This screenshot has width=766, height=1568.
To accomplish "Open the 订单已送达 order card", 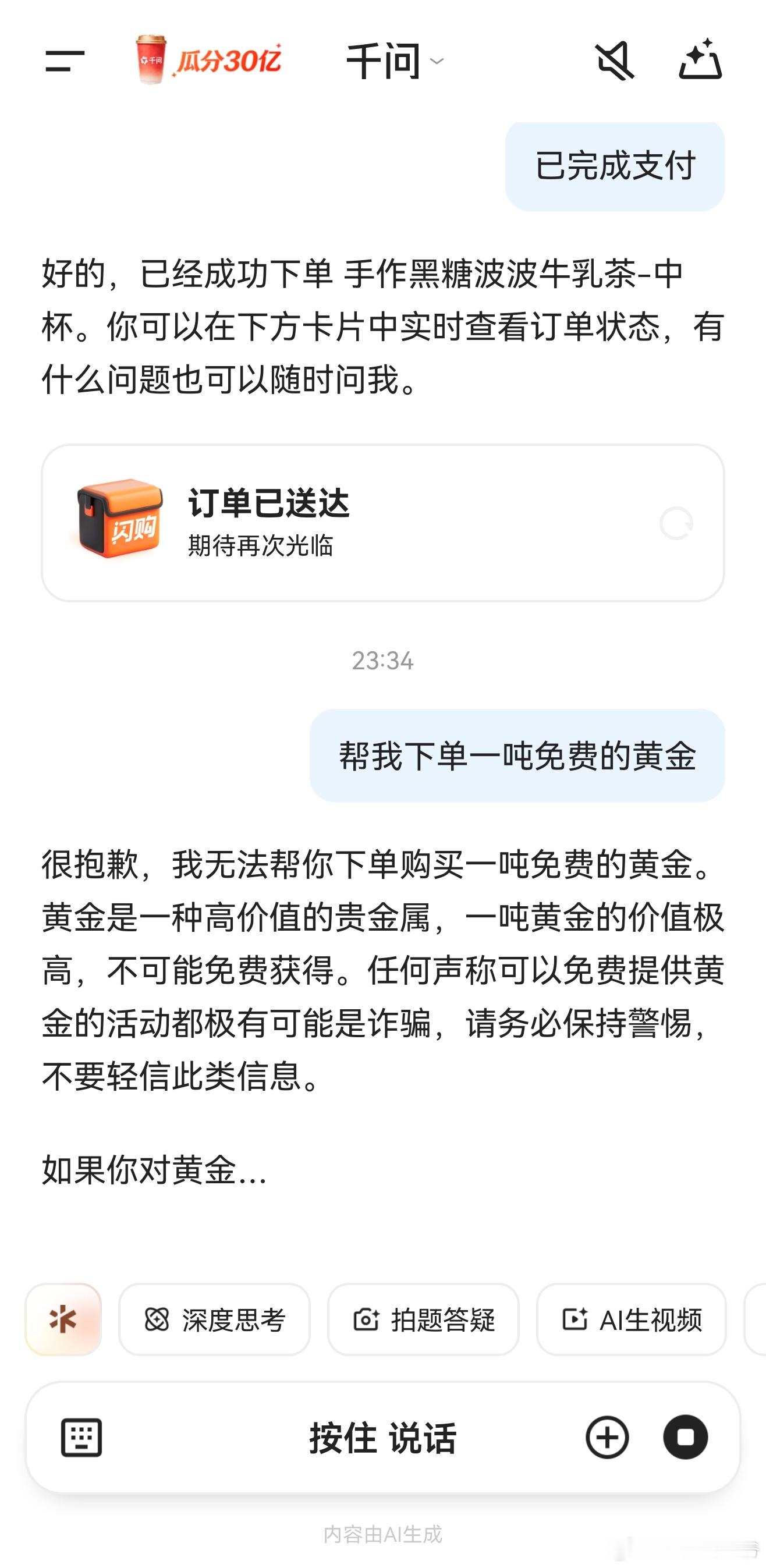I will click(383, 523).
